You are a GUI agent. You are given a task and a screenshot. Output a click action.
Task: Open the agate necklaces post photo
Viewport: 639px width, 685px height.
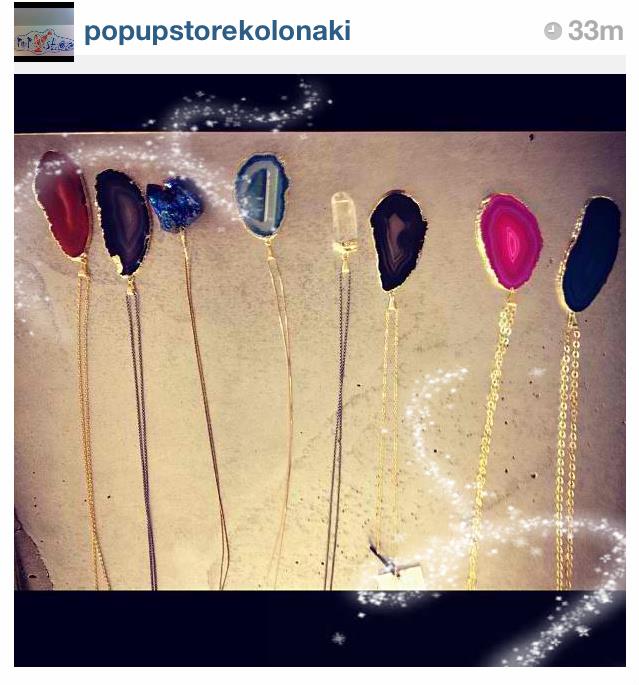319,370
